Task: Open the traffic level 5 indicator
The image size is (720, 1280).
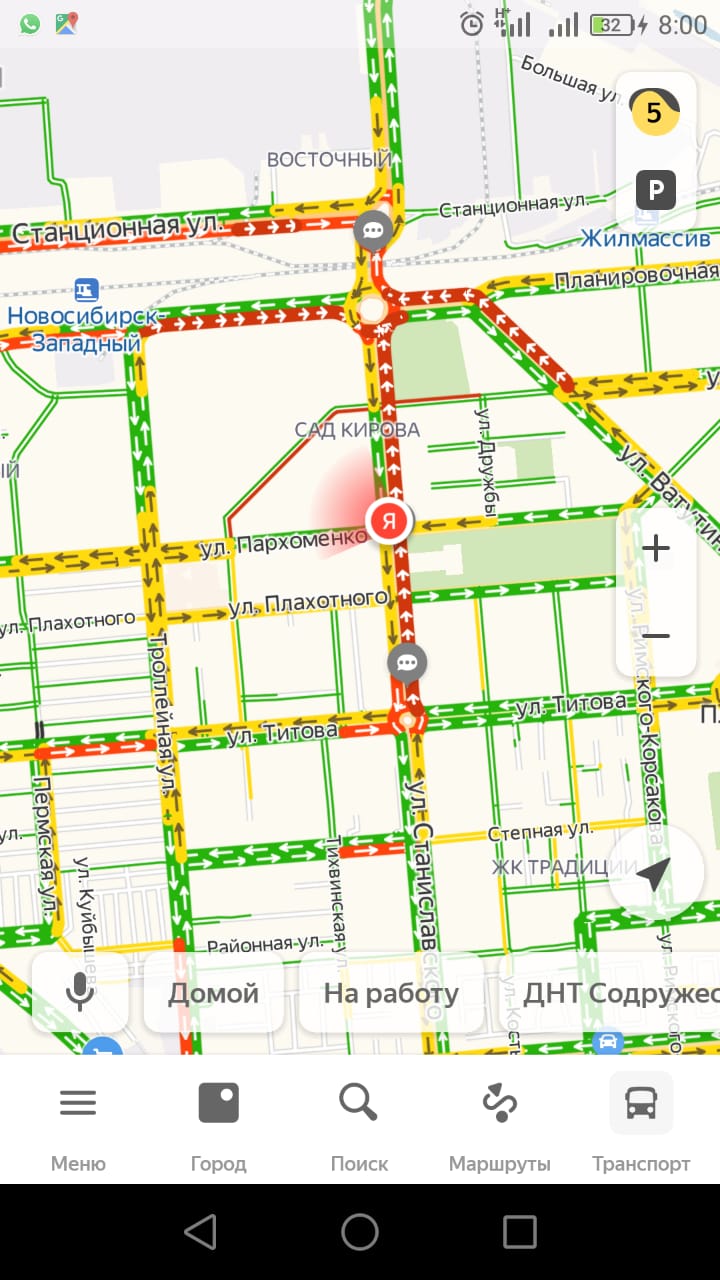Action: tap(654, 112)
